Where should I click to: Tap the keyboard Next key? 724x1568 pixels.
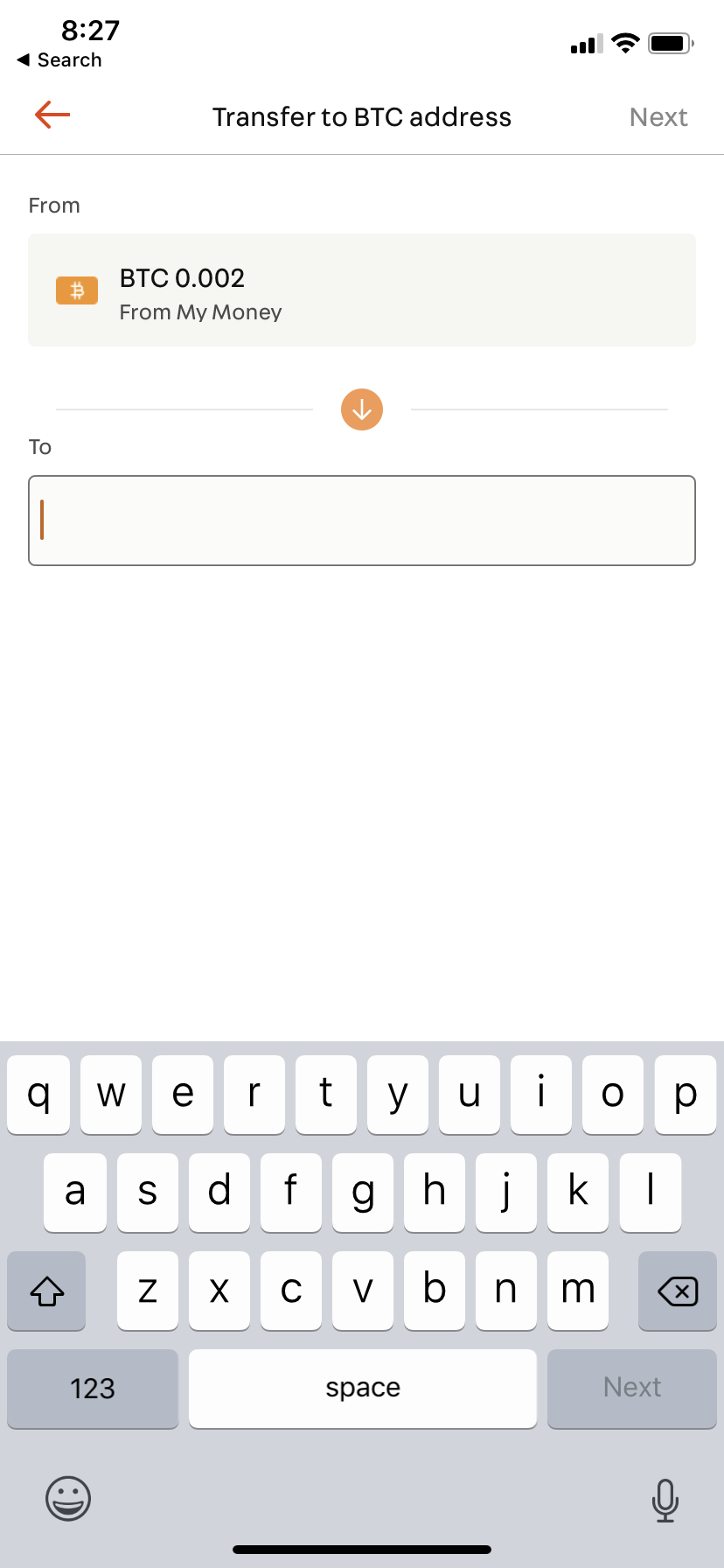[632, 1389]
